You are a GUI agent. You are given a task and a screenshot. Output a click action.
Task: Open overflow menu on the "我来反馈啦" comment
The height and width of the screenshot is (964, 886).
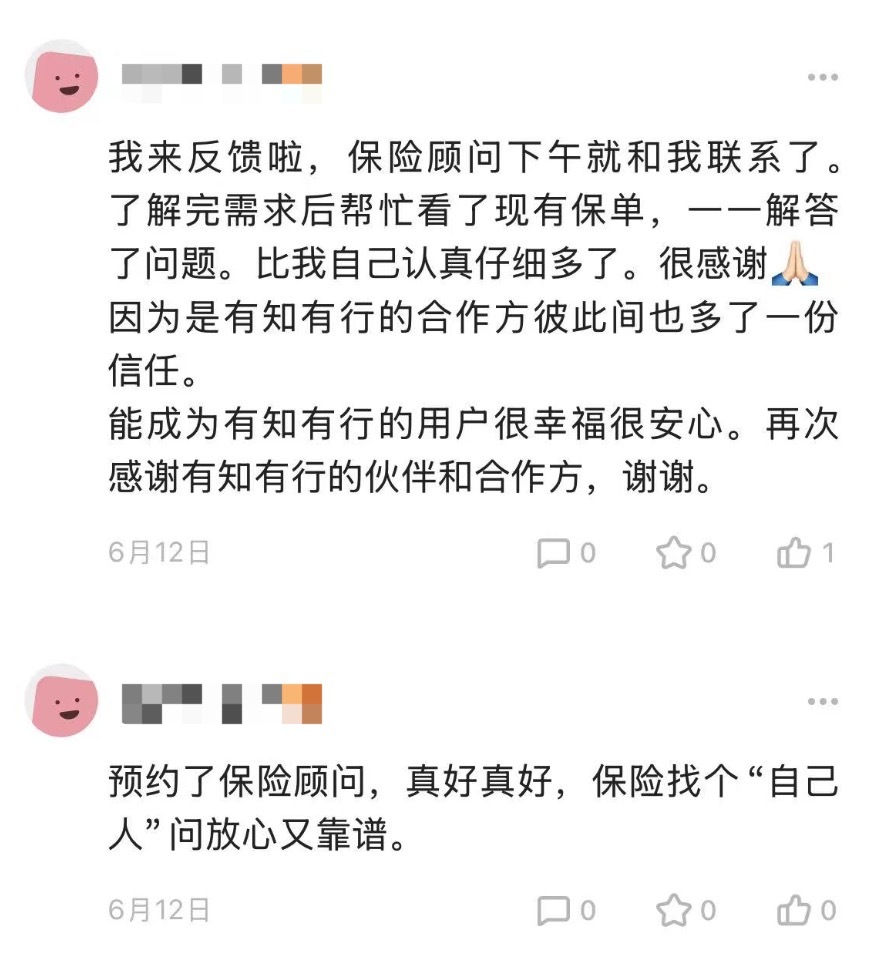(x=822, y=77)
